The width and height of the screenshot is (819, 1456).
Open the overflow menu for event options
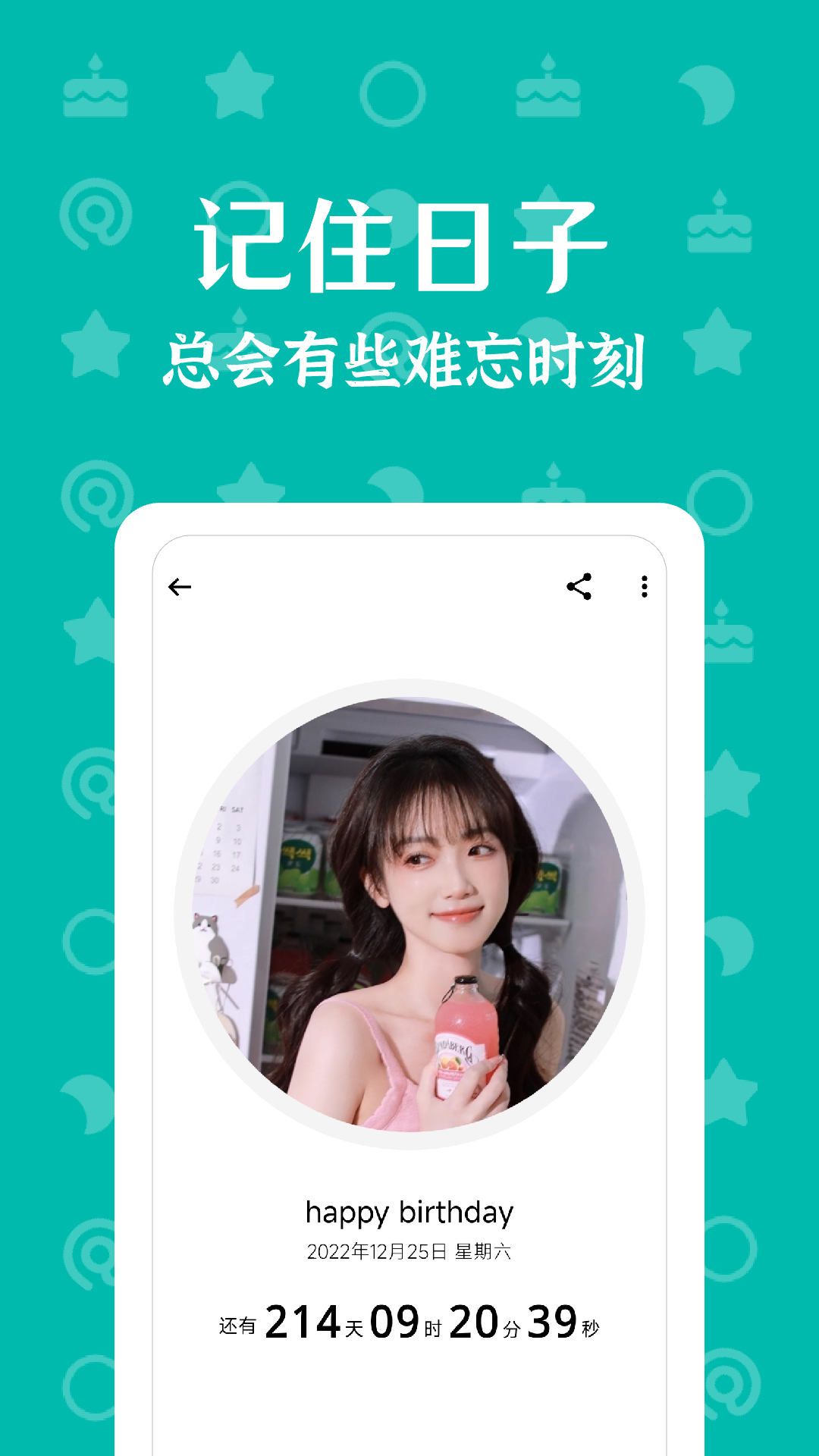[x=645, y=585]
